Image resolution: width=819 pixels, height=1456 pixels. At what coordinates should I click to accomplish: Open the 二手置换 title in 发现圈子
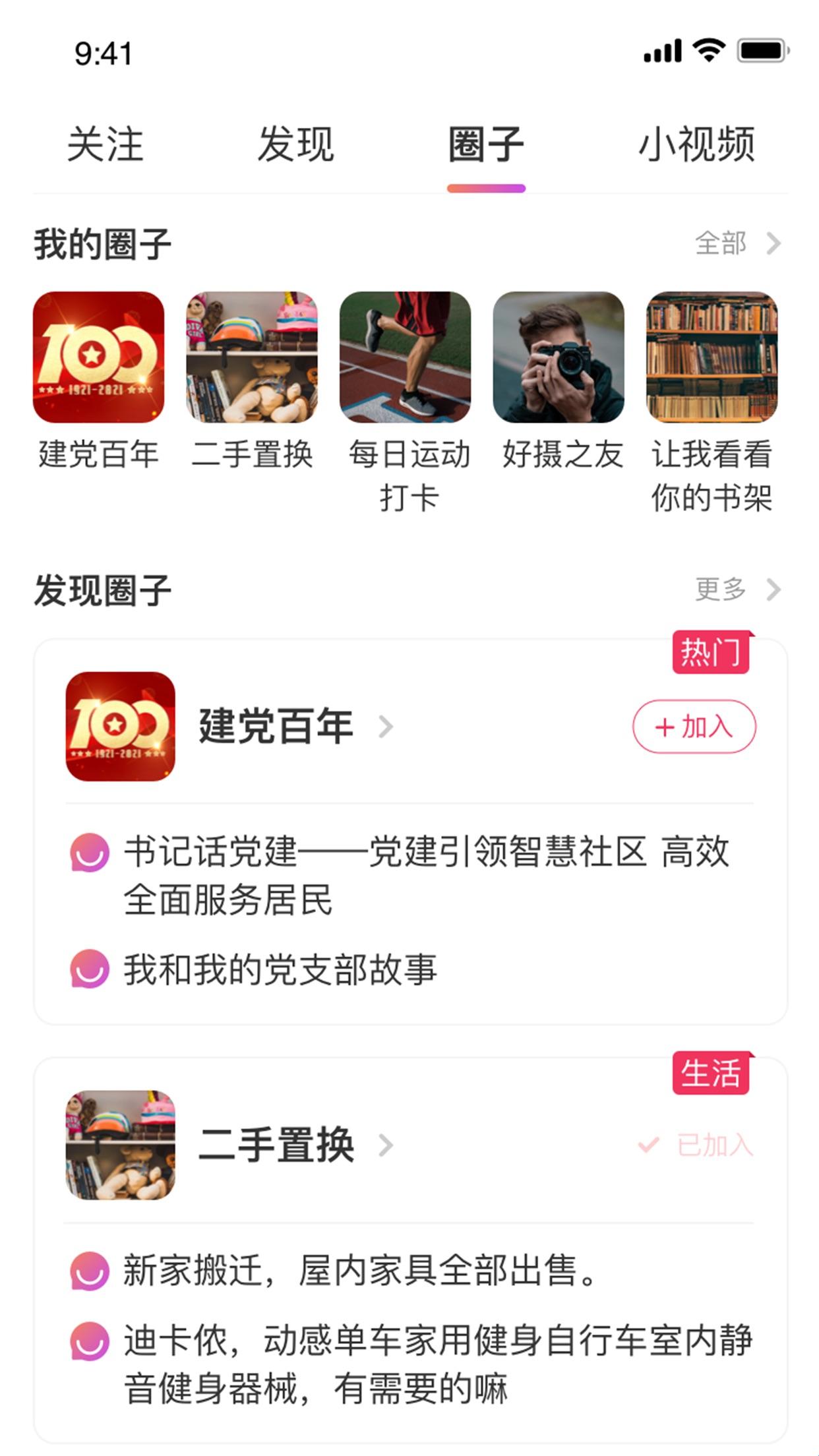click(277, 1145)
